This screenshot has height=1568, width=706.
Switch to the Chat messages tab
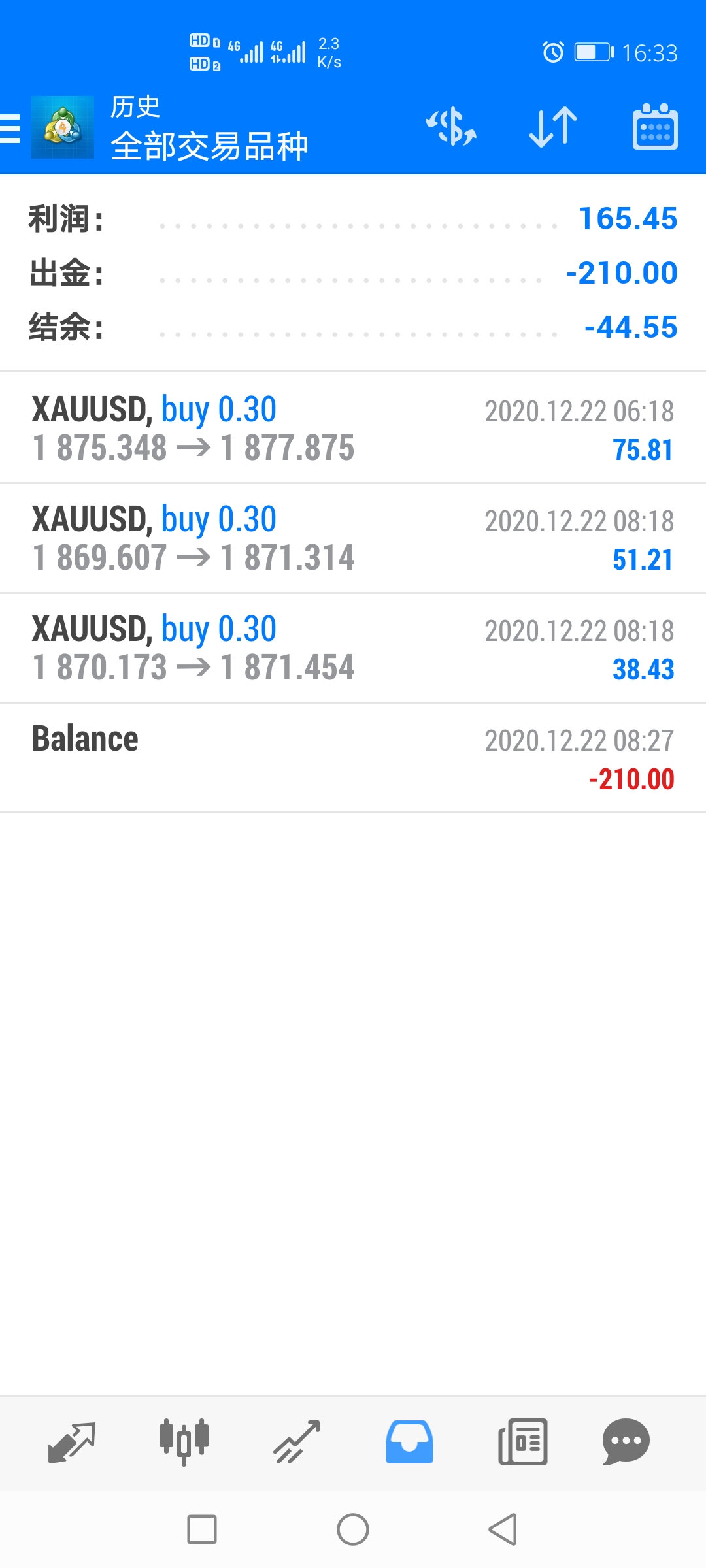coord(626,1442)
